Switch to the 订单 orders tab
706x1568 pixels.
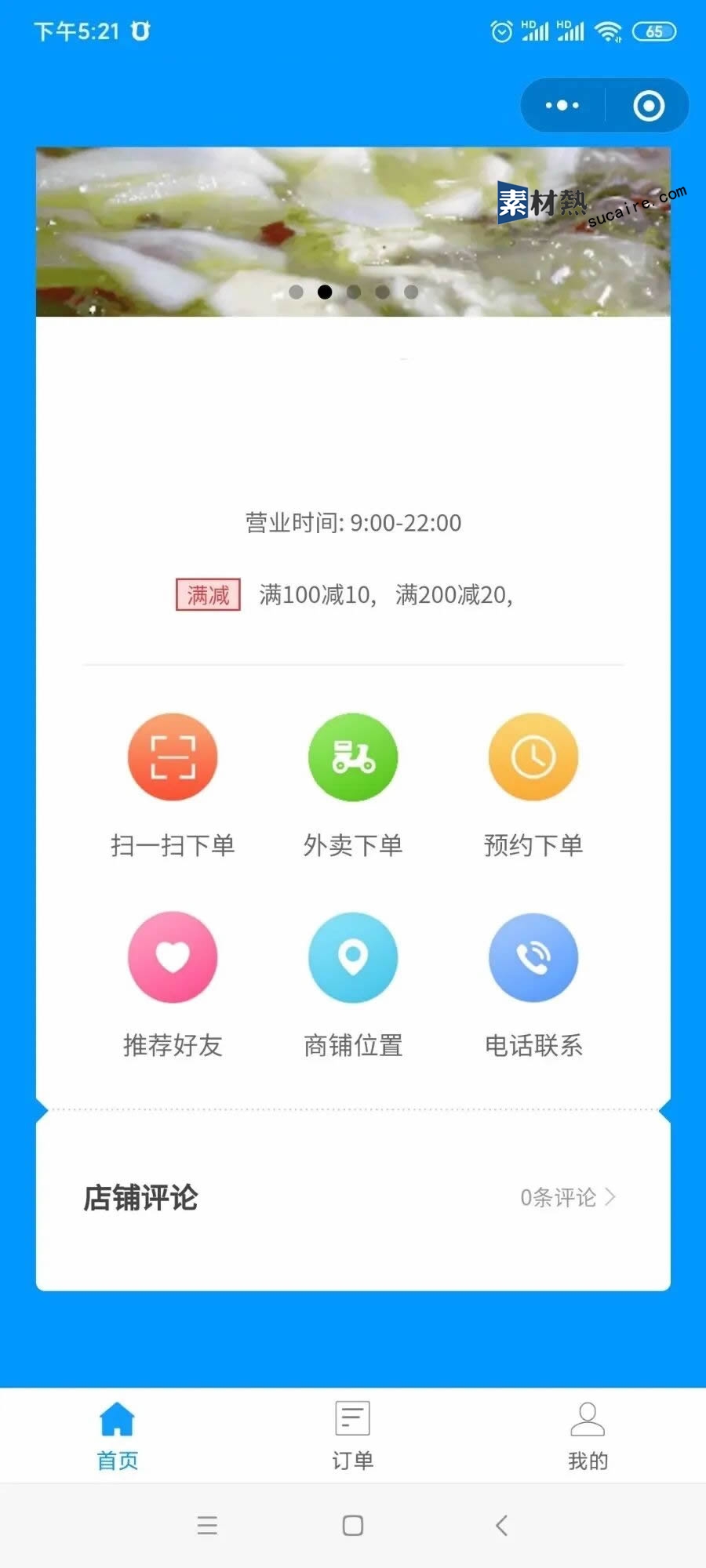coord(353,1436)
